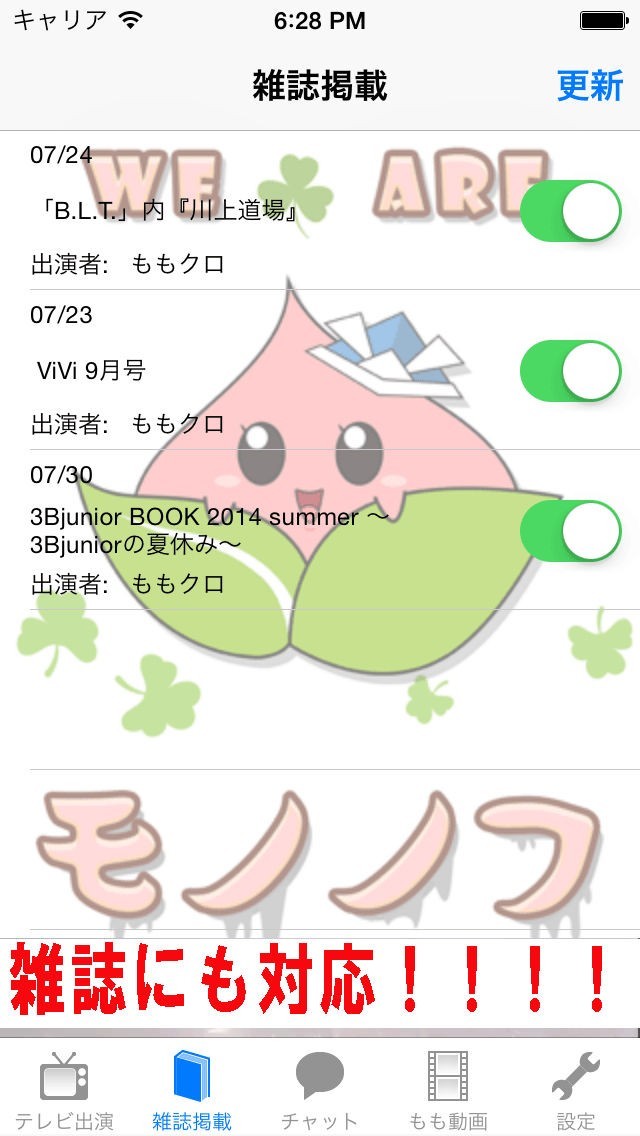Switch to the テレビ出演 tab
This screenshot has height=1136, width=640.
coord(64,1090)
